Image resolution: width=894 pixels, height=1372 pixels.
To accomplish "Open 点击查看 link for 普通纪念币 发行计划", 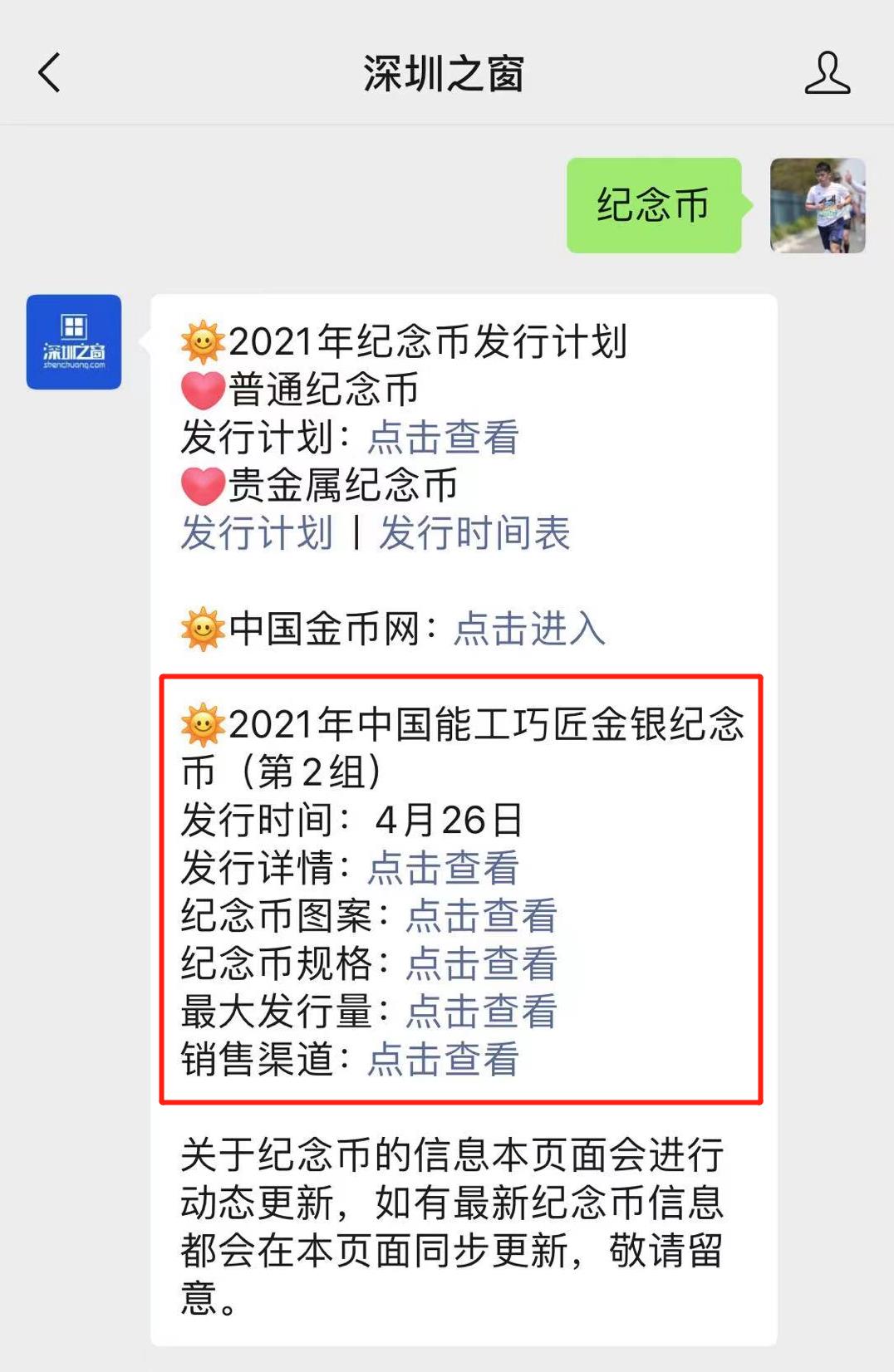I will [x=443, y=438].
